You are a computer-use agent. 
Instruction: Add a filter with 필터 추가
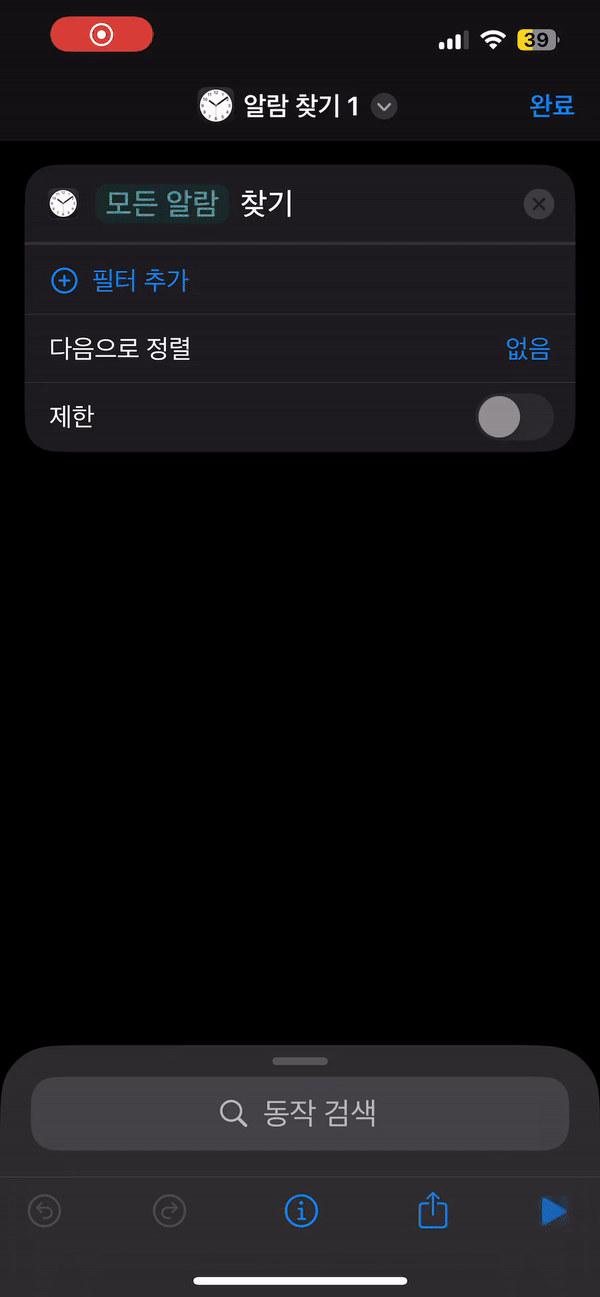coord(120,280)
